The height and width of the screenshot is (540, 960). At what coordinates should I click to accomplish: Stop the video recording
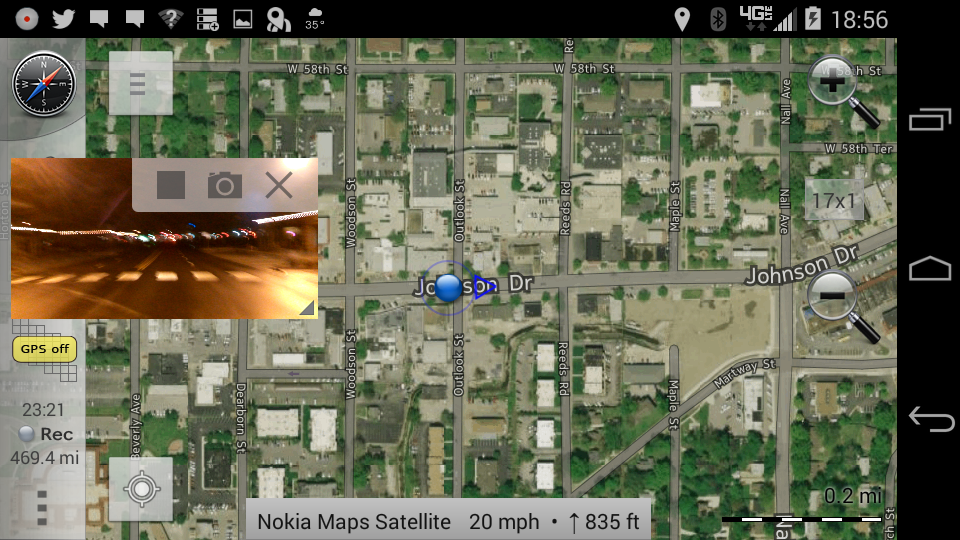[x=171, y=184]
